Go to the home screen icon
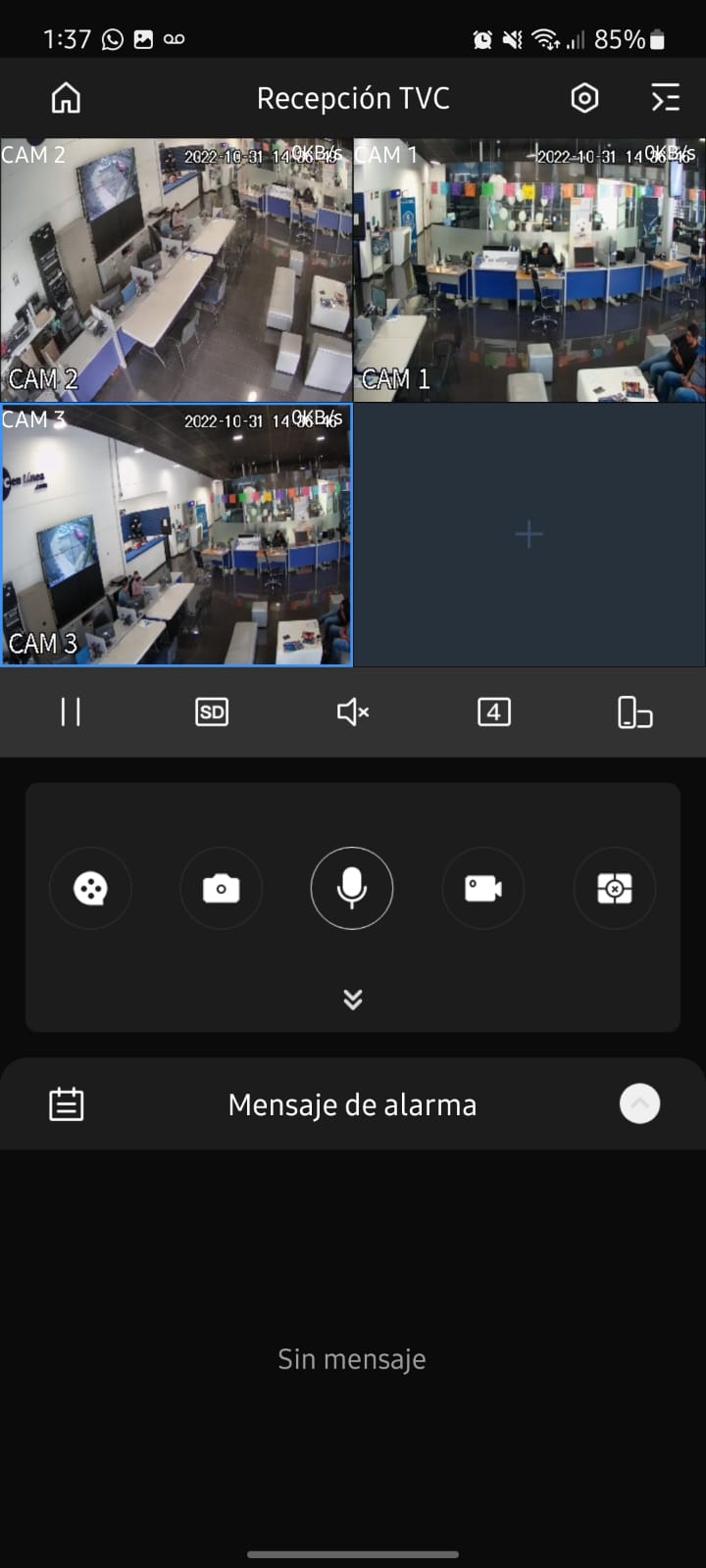706x1568 pixels. pos(66,98)
